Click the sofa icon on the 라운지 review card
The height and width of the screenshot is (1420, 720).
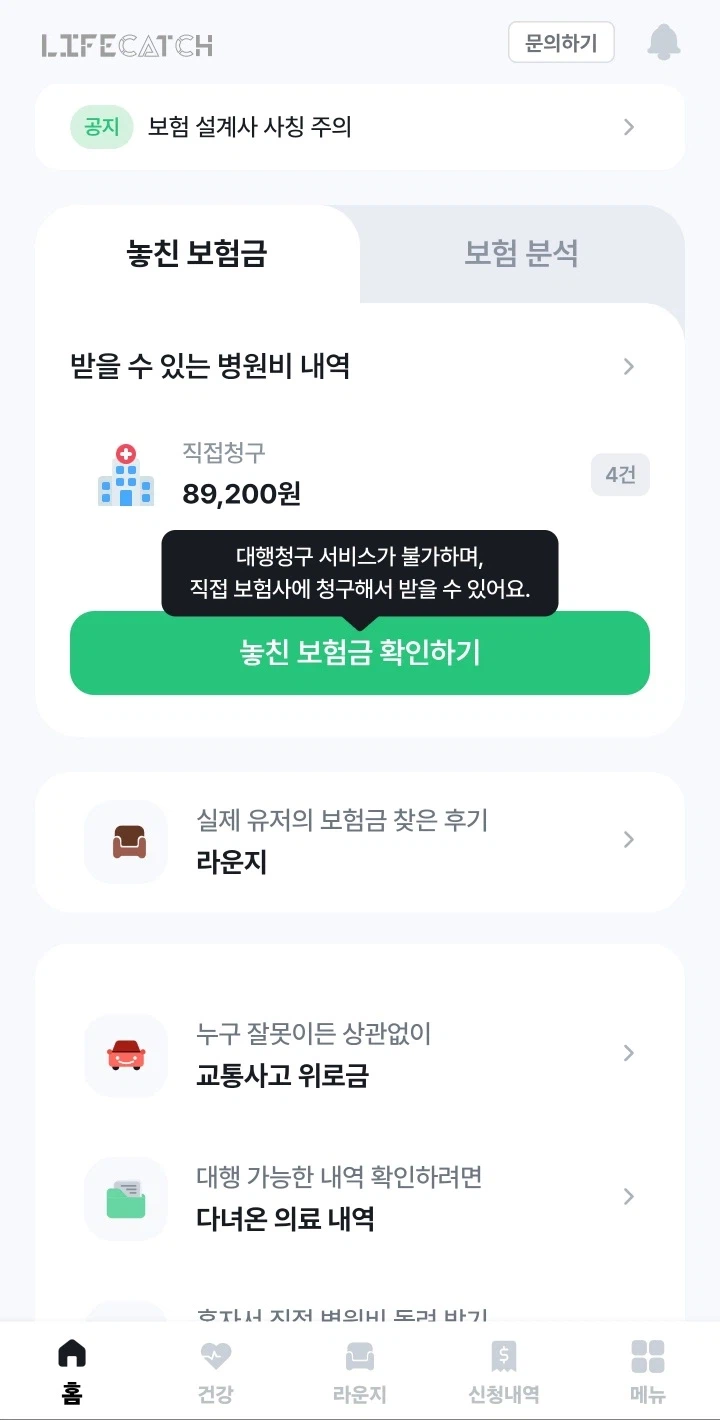[x=125, y=841]
